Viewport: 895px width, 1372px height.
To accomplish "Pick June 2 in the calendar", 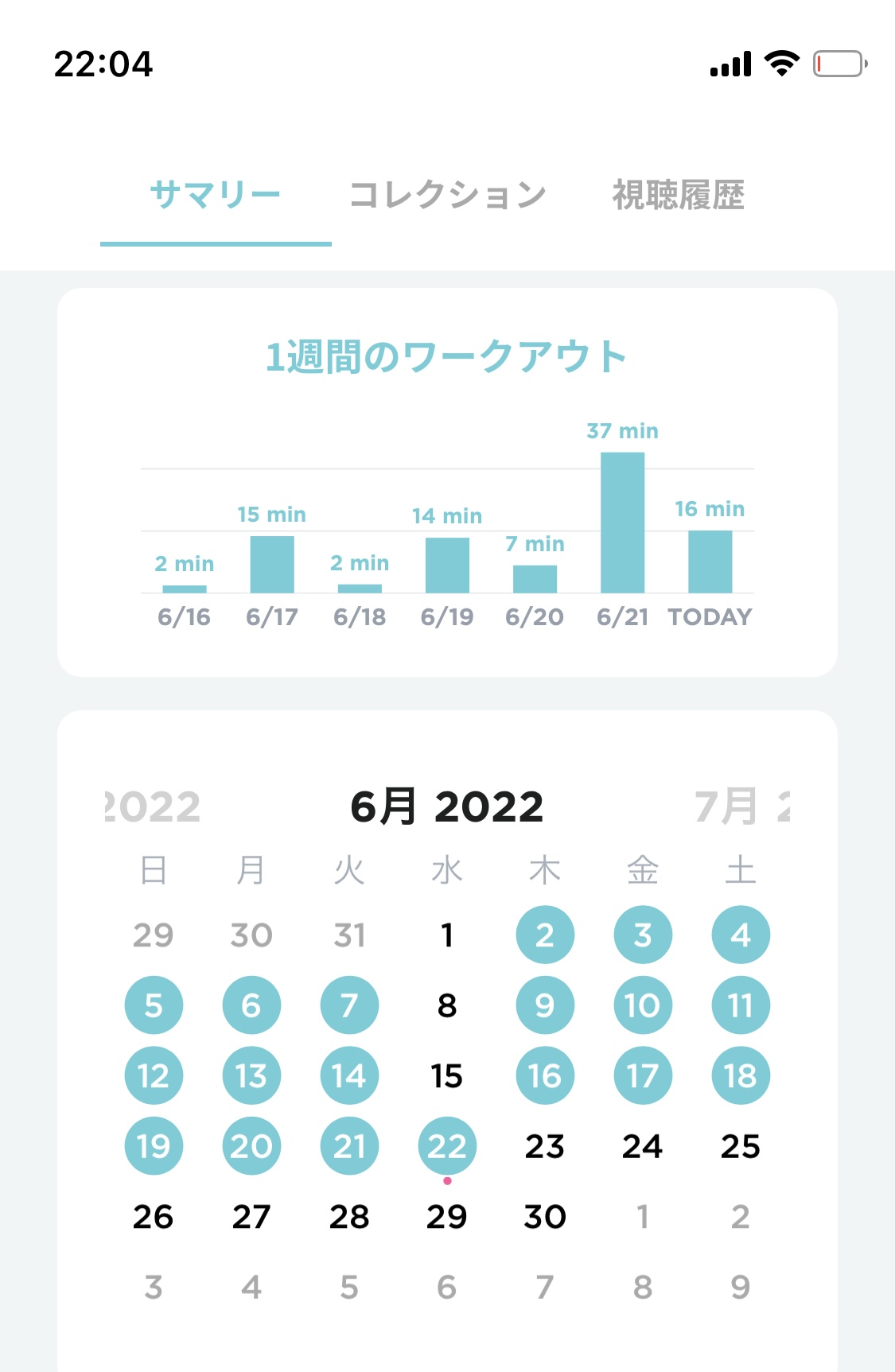I will [545, 935].
